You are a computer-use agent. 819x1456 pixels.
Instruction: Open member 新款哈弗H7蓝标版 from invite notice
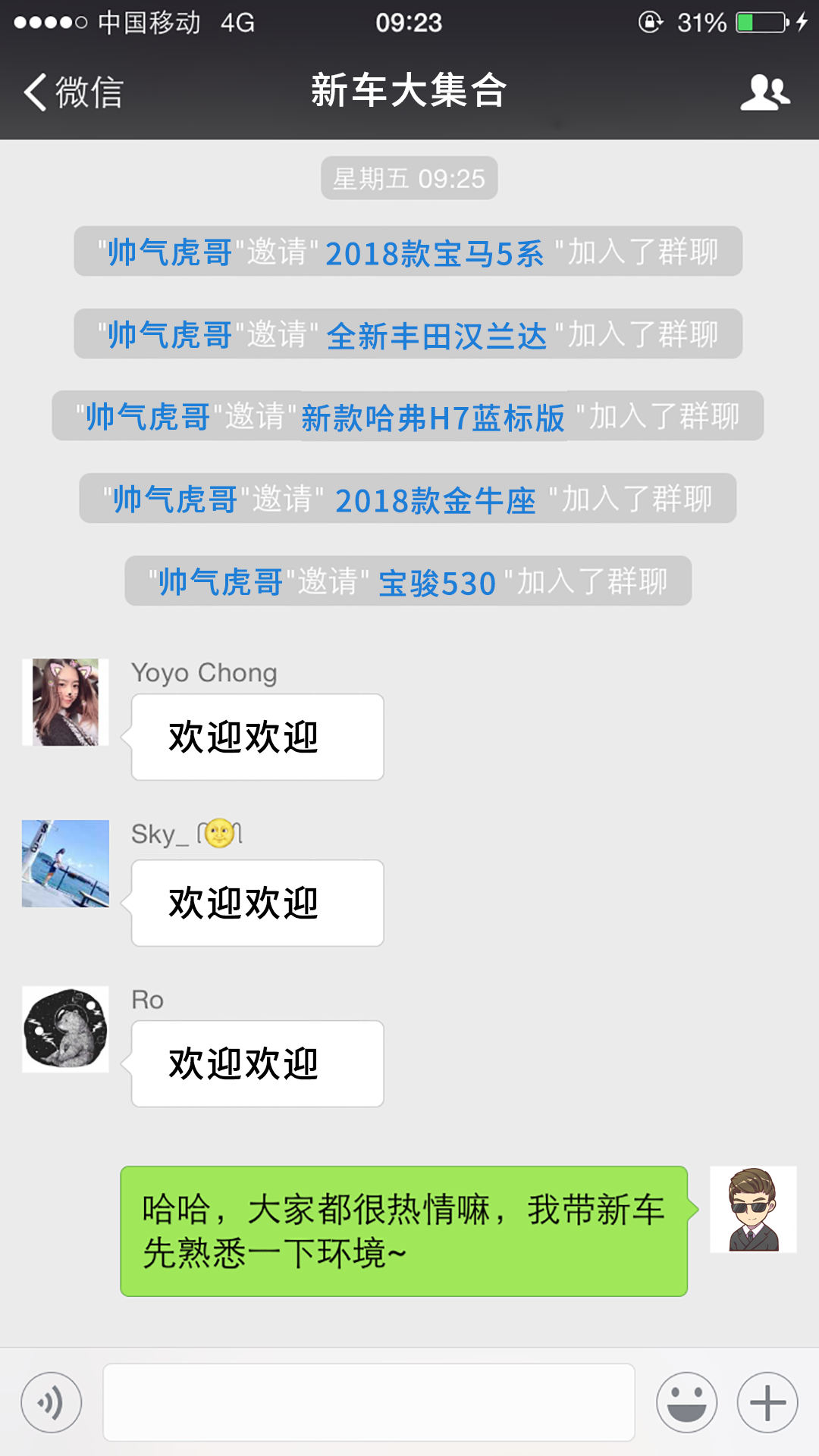(433, 418)
